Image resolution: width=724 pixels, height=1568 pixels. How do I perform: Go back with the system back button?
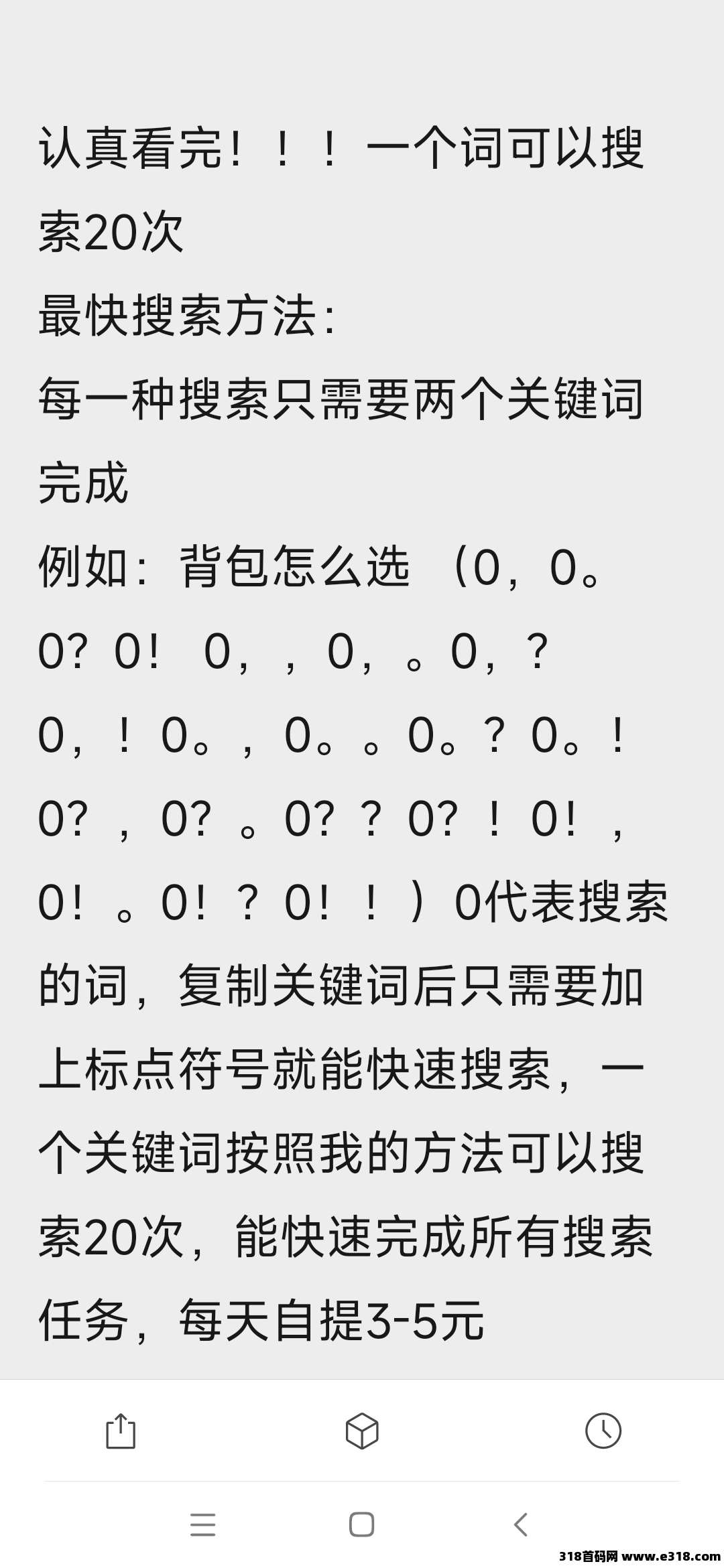pyautogui.click(x=521, y=1524)
